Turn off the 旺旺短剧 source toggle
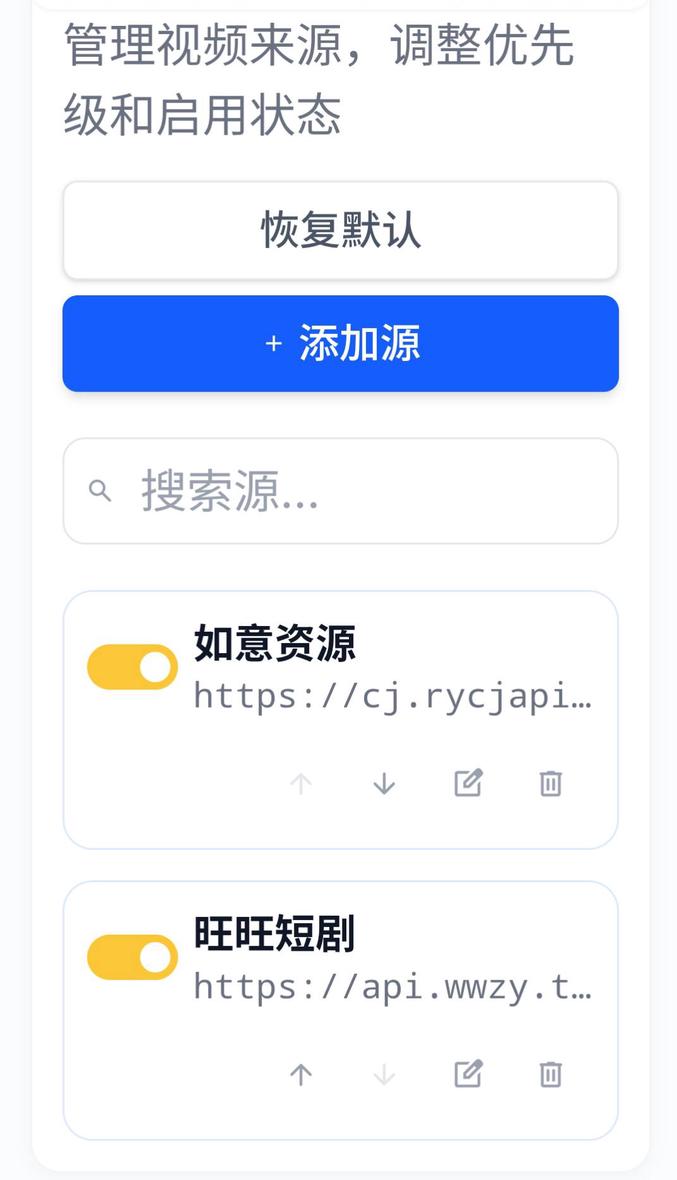Image resolution: width=677 pixels, height=1180 pixels. pyautogui.click(x=132, y=957)
